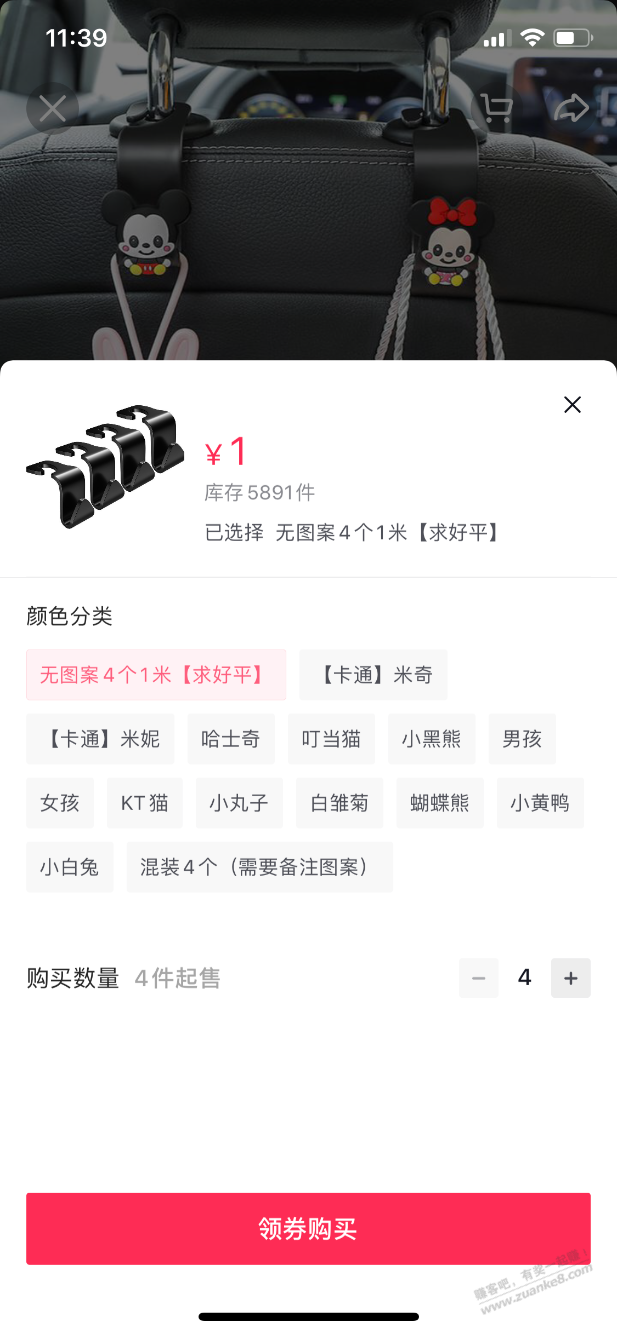Close the product options sheet
Viewport: 617px width, 1334px height.
pyautogui.click(x=572, y=405)
